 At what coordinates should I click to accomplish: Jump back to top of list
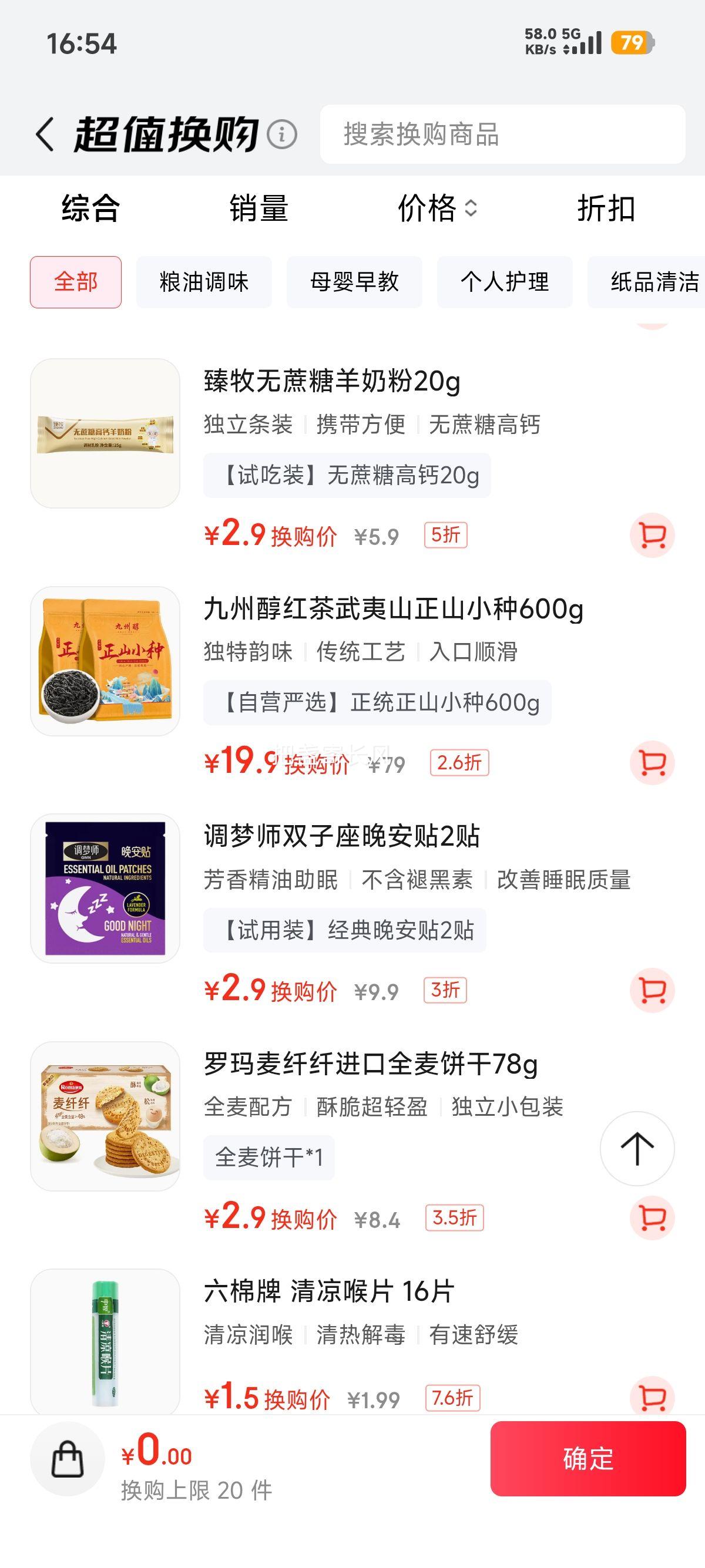pyautogui.click(x=637, y=1149)
